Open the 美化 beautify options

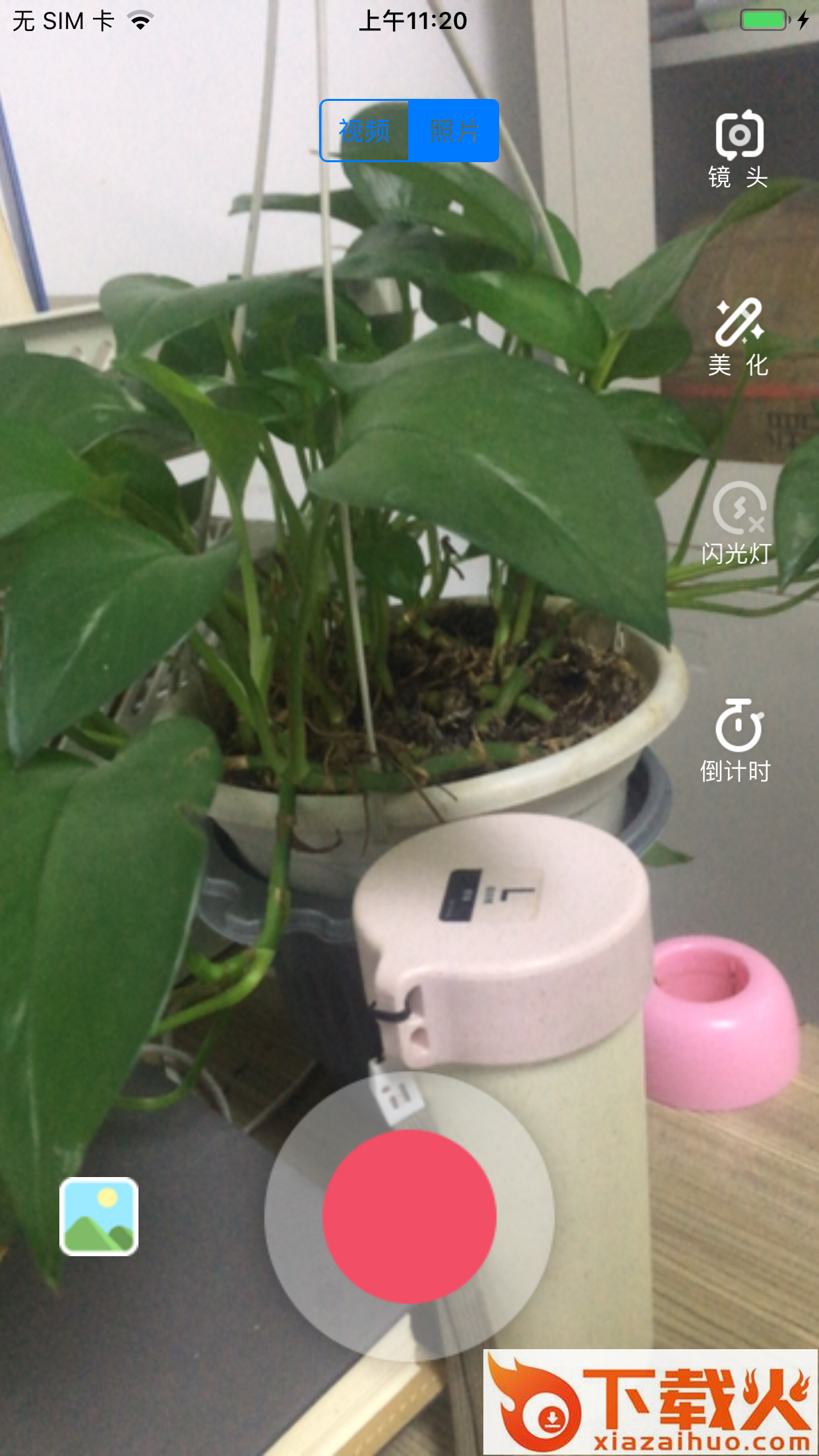(739, 336)
